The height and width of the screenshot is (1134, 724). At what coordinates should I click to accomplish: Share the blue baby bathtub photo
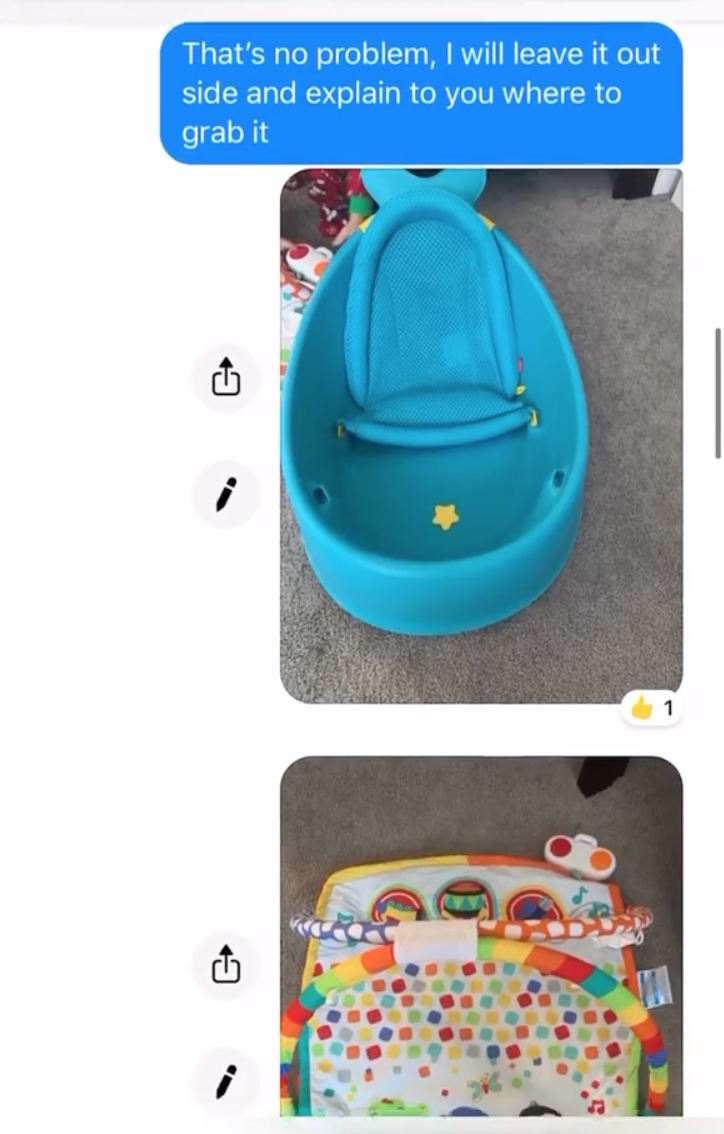click(x=226, y=378)
